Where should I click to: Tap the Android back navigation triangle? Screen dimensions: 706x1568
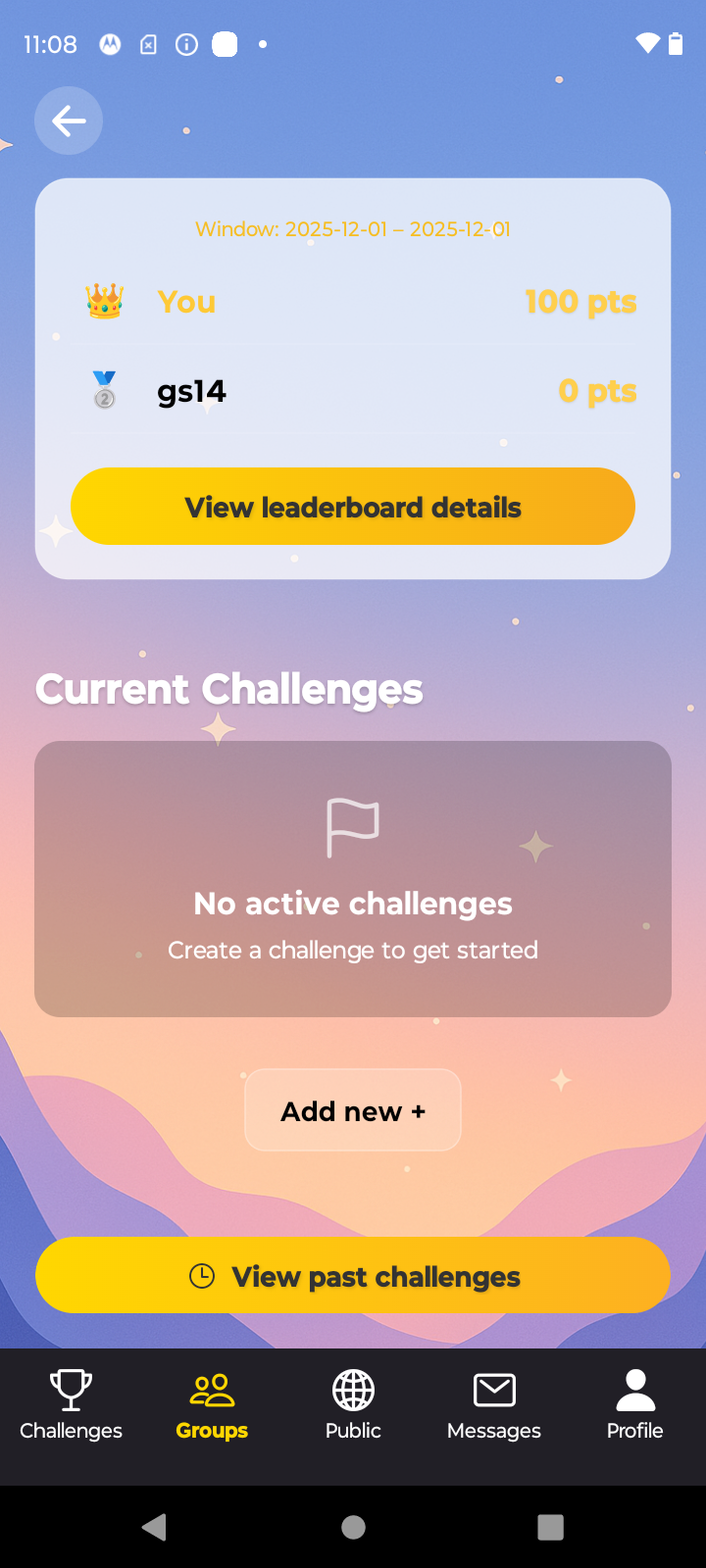(x=153, y=1526)
